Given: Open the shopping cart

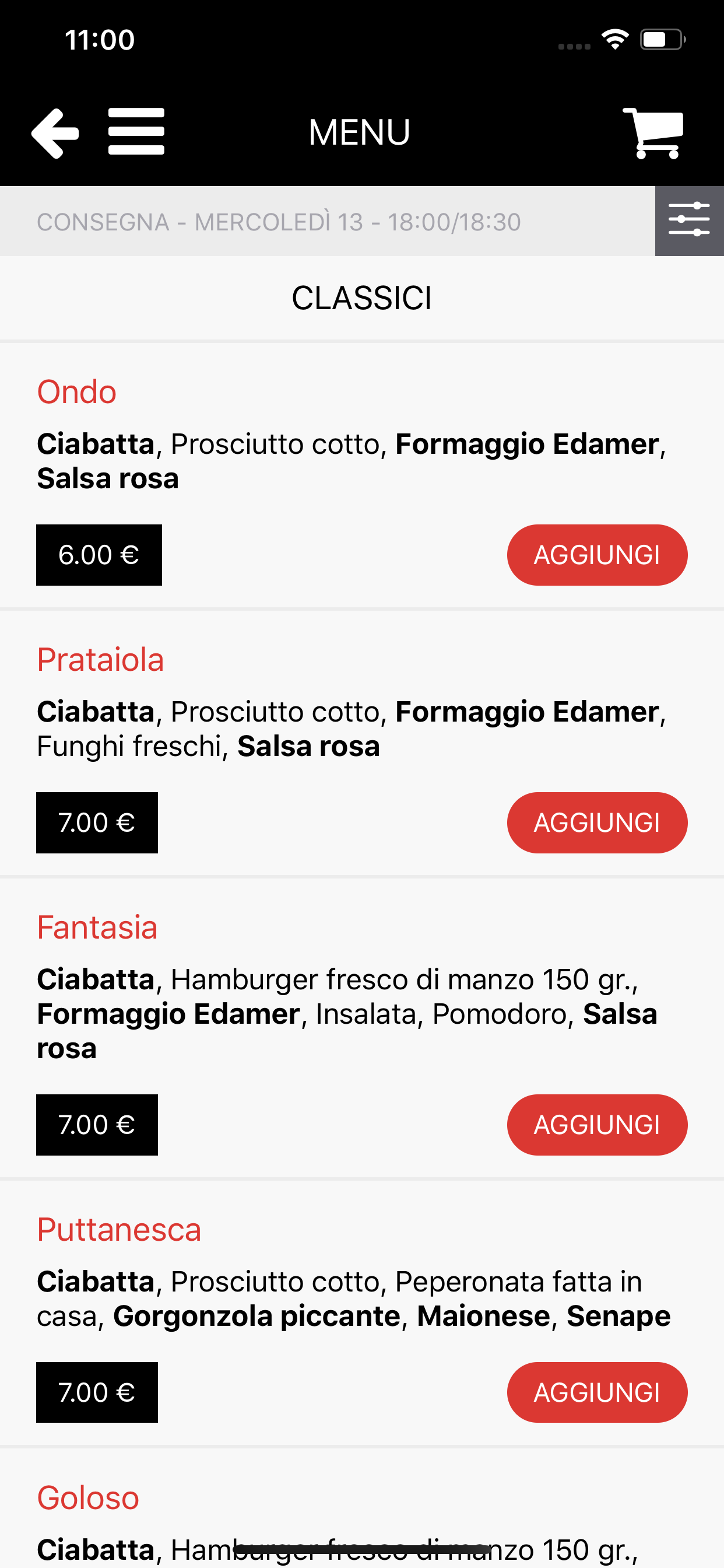Looking at the screenshot, I should pyautogui.click(x=653, y=132).
